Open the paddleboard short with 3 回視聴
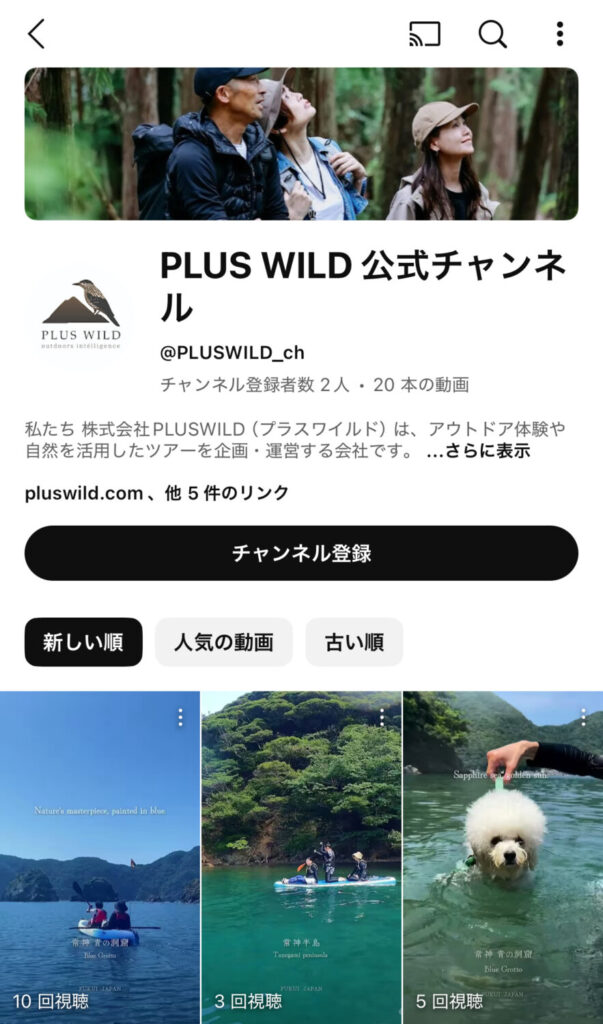 301,860
